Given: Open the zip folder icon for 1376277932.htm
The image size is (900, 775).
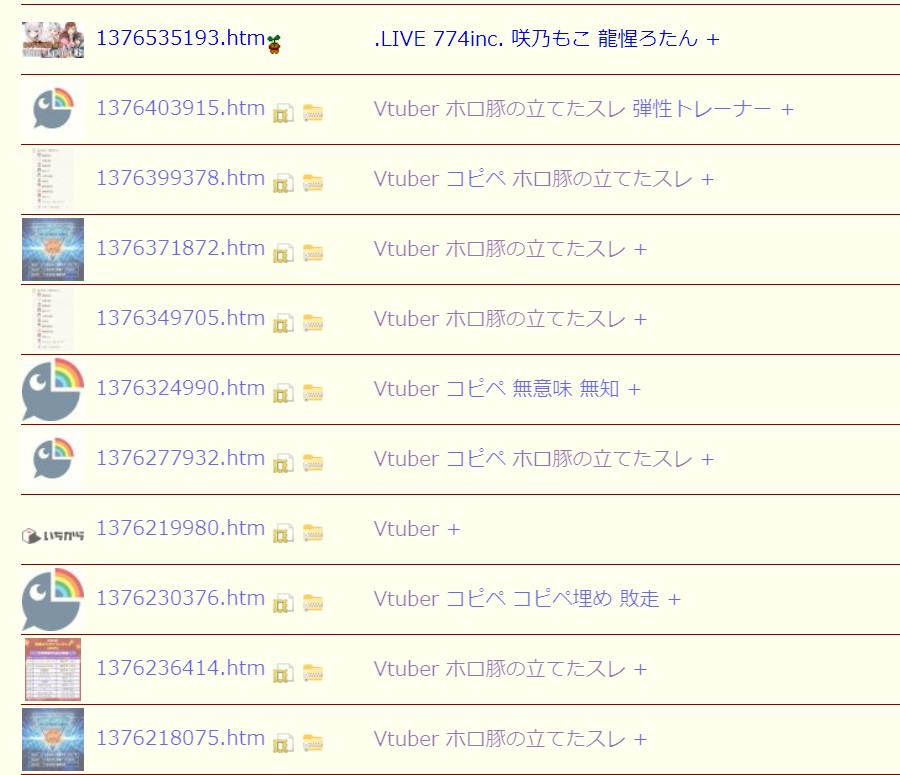Looking at the screenshot, I should tap(313, 462).
